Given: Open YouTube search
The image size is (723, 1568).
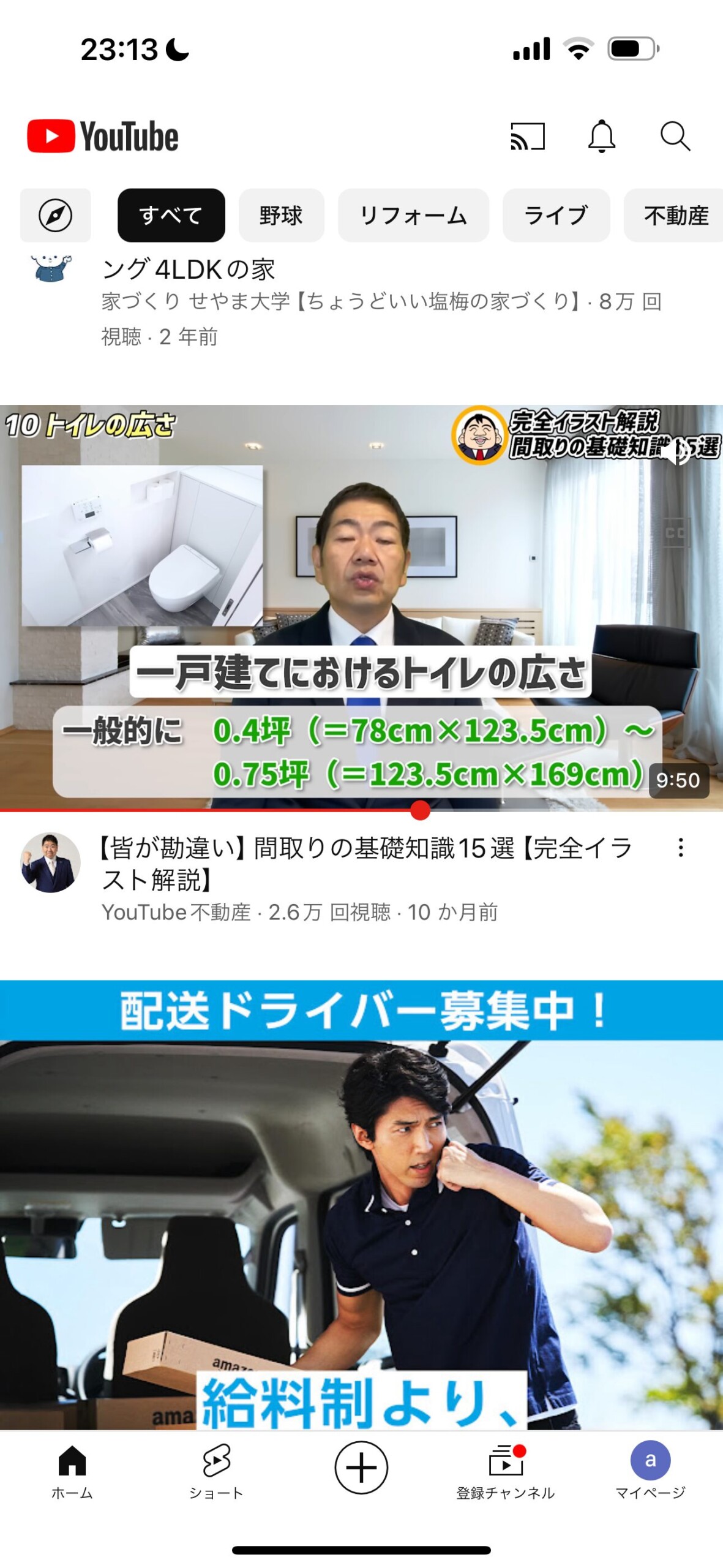Looking at the screenshot, I should tap(675, 136).
